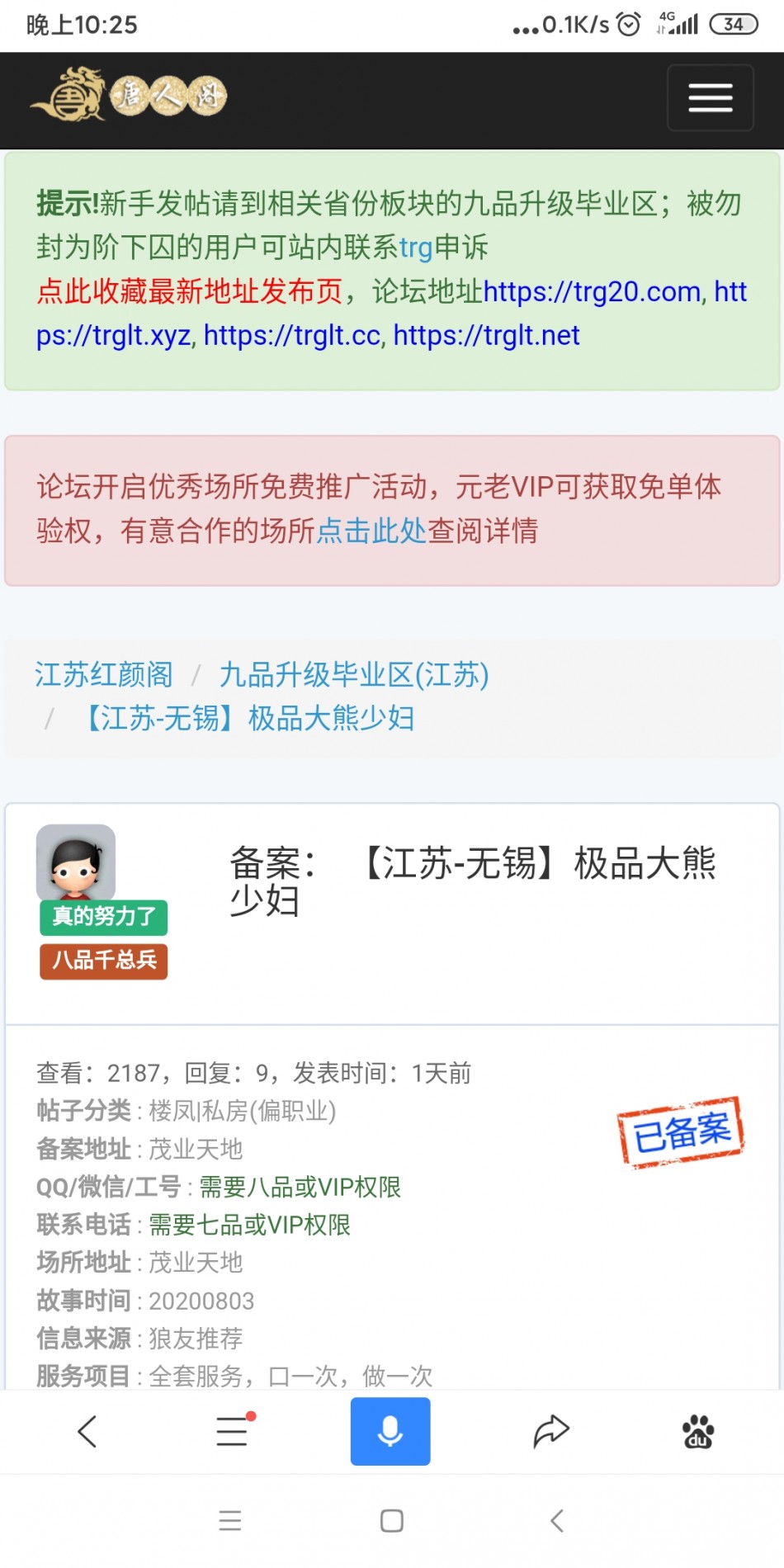Open the https://trglt.cc link
Screen dimensions: 784x1568
click(x=292, y=335)
